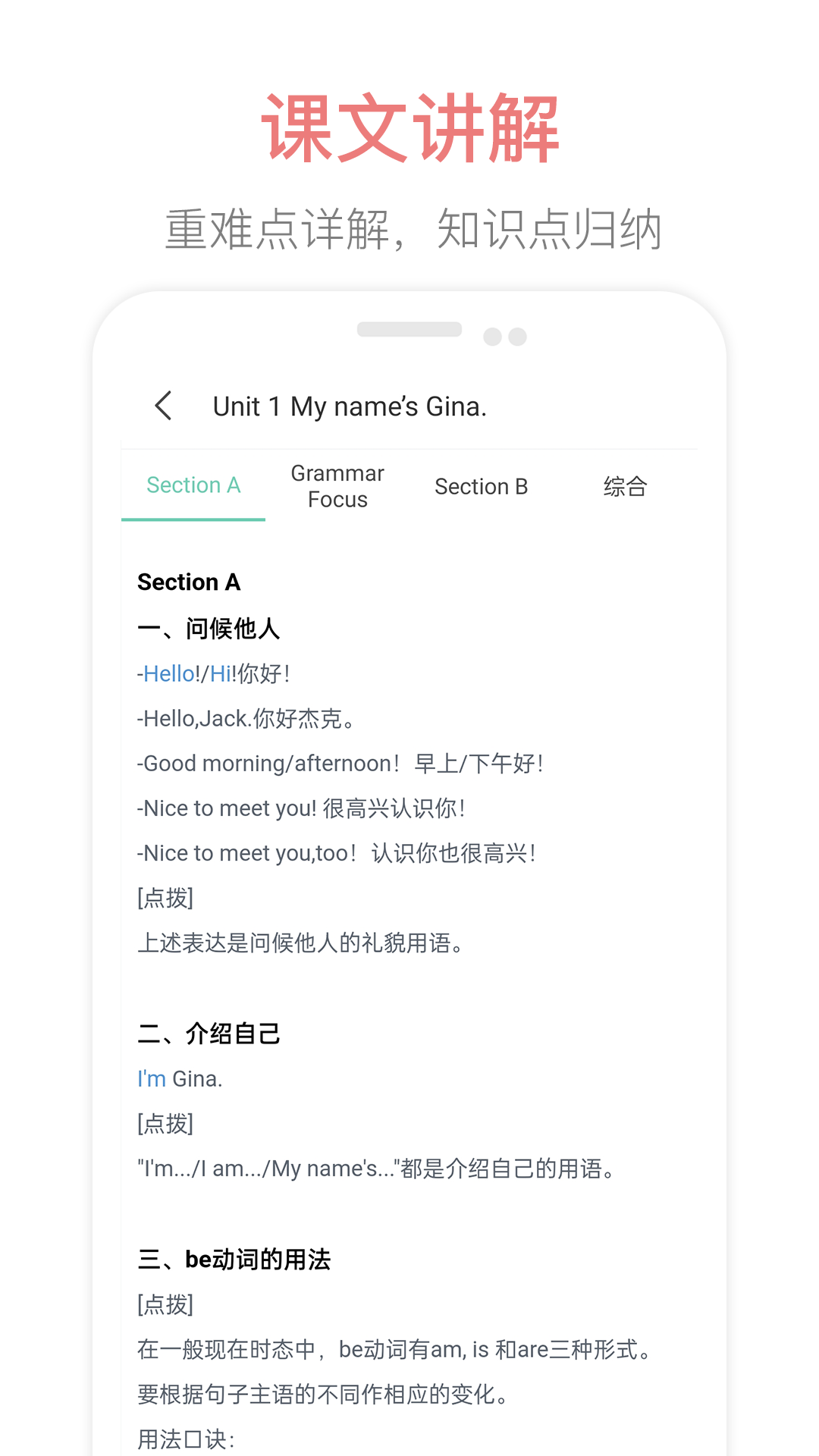Image resolution: width=819 pixels, height=1456 pixels.
Task: Tap the Unit 1 My name's Gina title
Action: (x=351, y=406)
